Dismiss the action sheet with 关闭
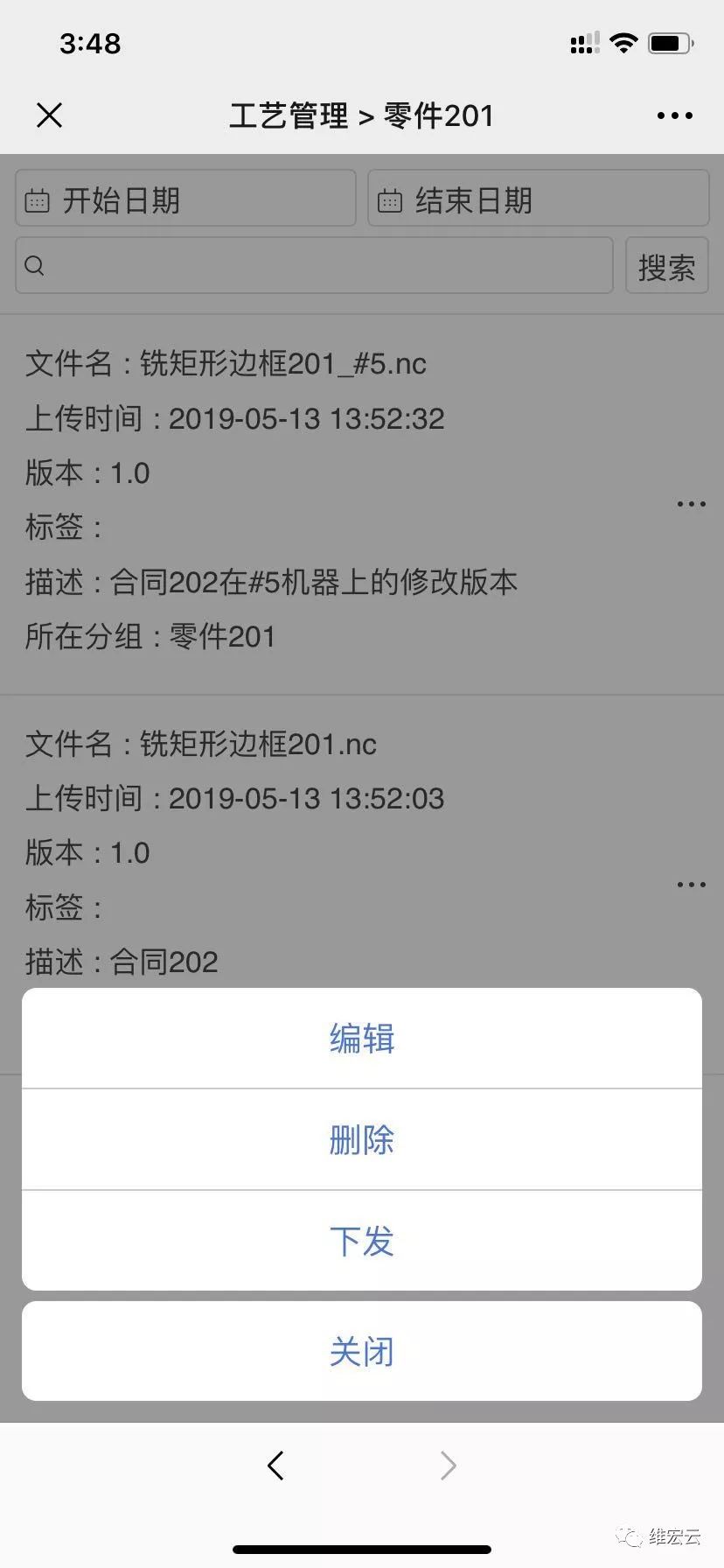The width and height of the screenshot is (724, 1568). [362, 1351]
